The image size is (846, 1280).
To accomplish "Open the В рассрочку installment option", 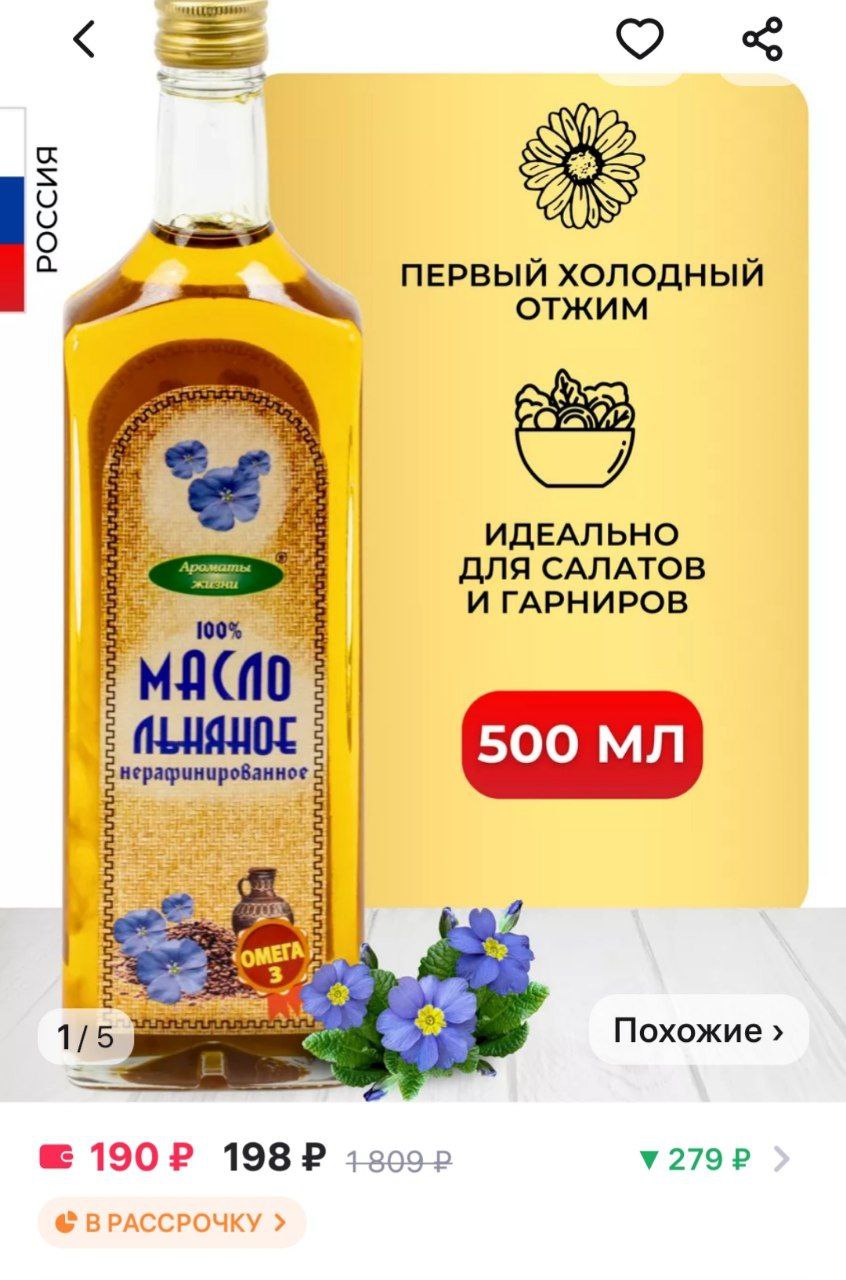I will 172,1222.
